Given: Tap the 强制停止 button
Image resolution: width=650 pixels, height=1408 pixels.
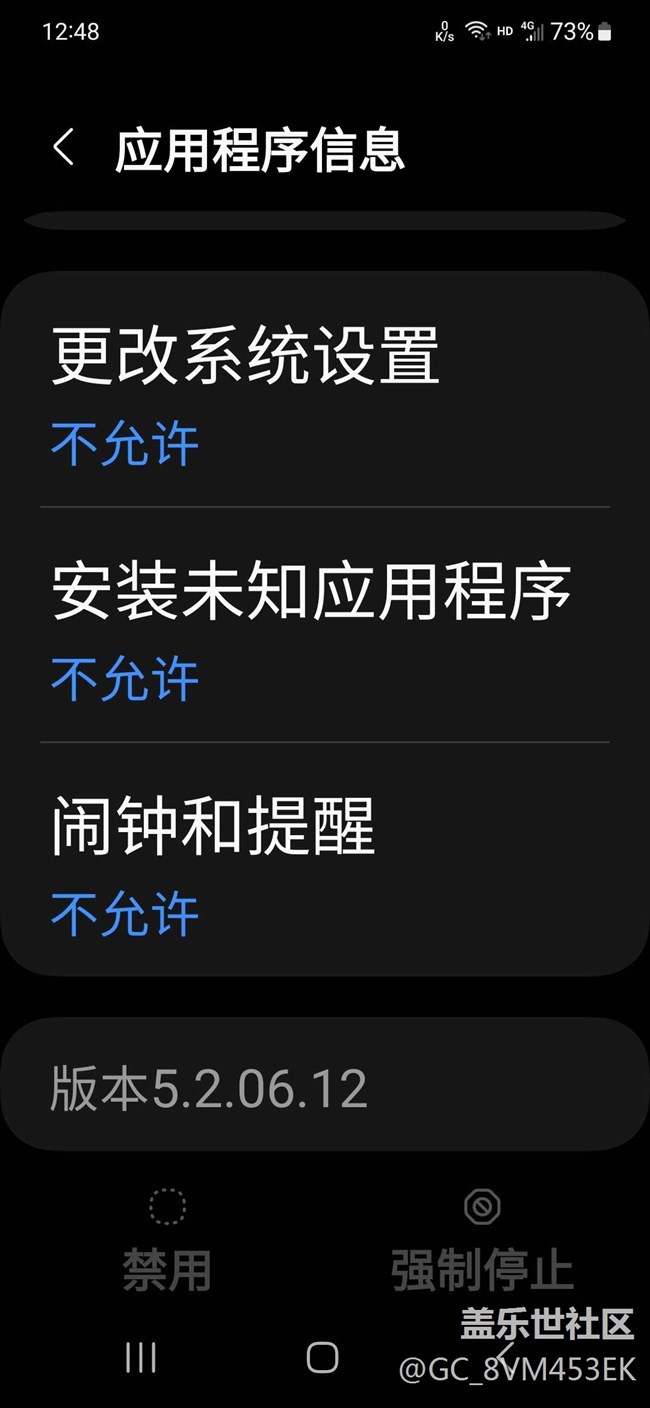Looking at the screenshot, I should pyautogui.click(x=482, y=1241).
